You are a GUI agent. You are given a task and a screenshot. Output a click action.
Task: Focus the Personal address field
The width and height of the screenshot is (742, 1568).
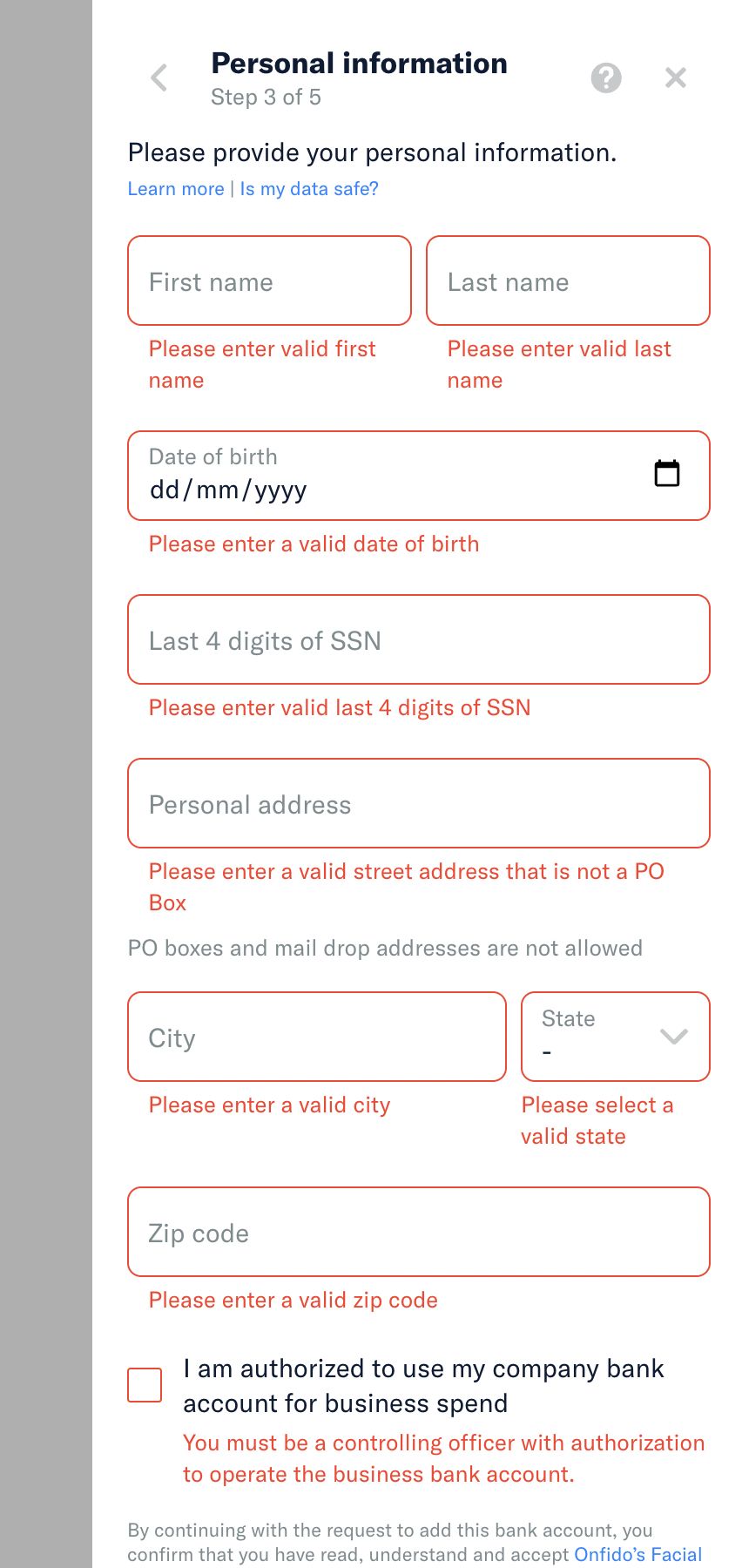[419, 803]
